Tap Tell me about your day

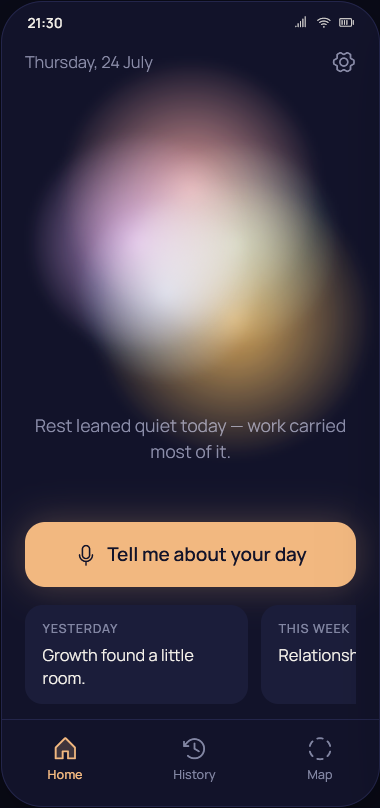190,554
